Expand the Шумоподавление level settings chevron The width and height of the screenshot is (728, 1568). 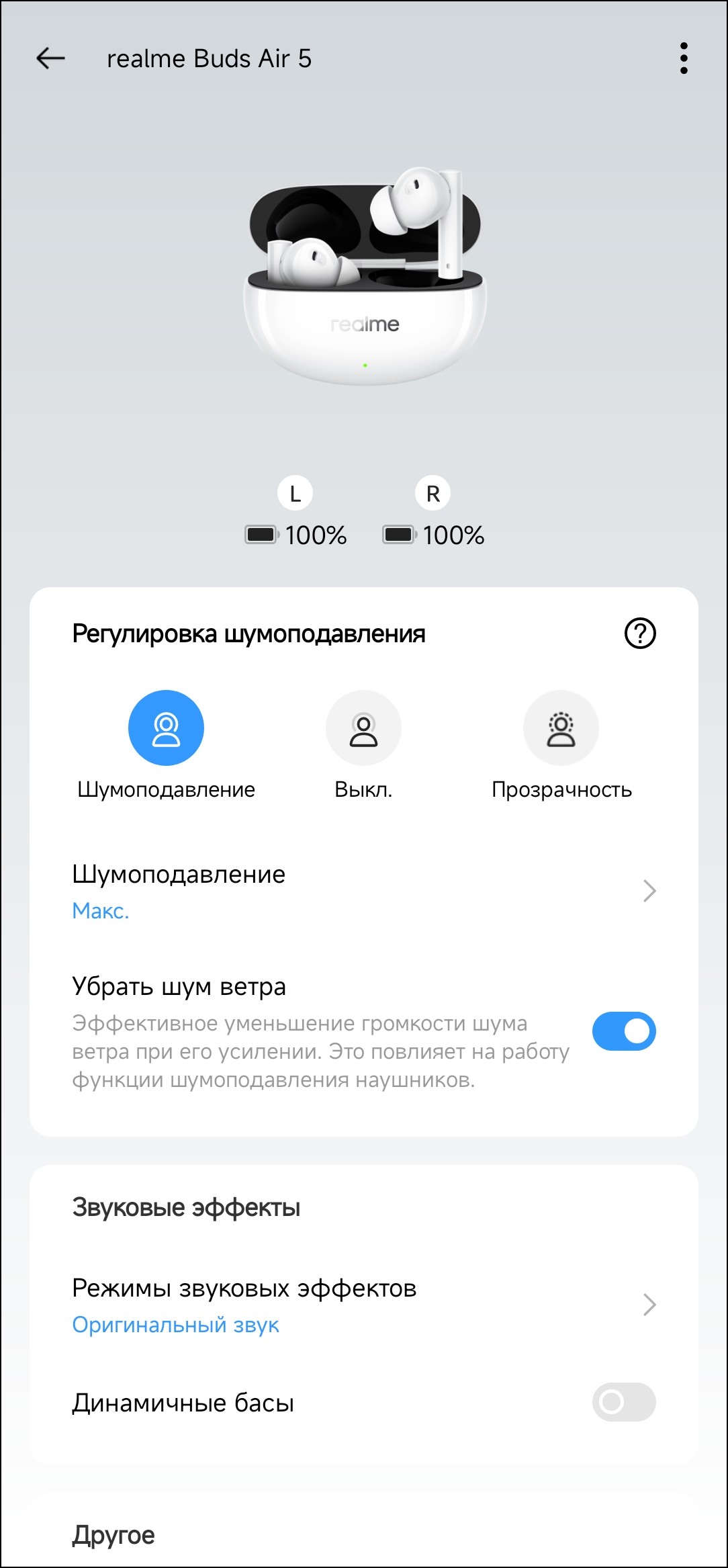coord(649,891)
